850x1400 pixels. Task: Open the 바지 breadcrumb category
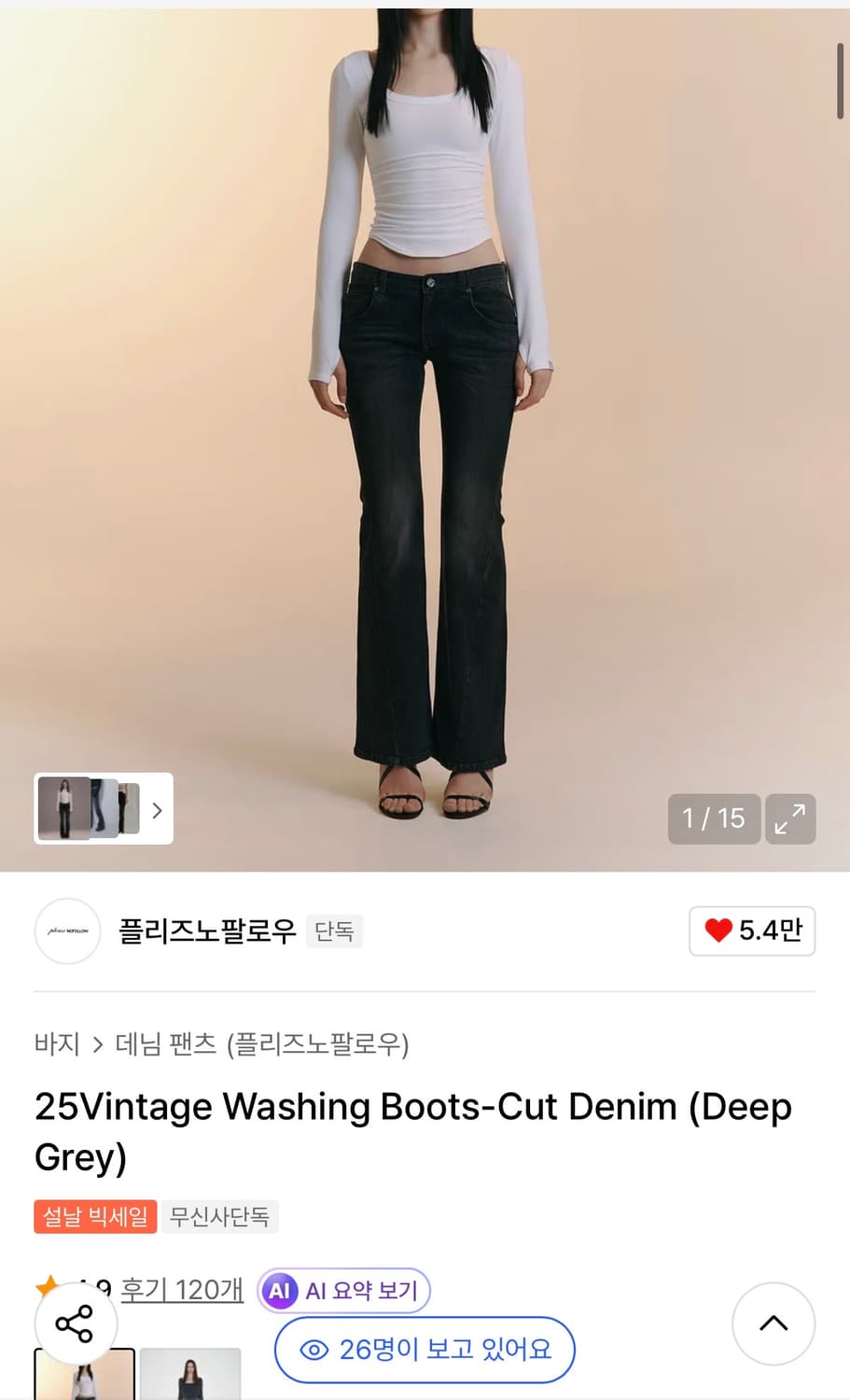click(56, 1045)
